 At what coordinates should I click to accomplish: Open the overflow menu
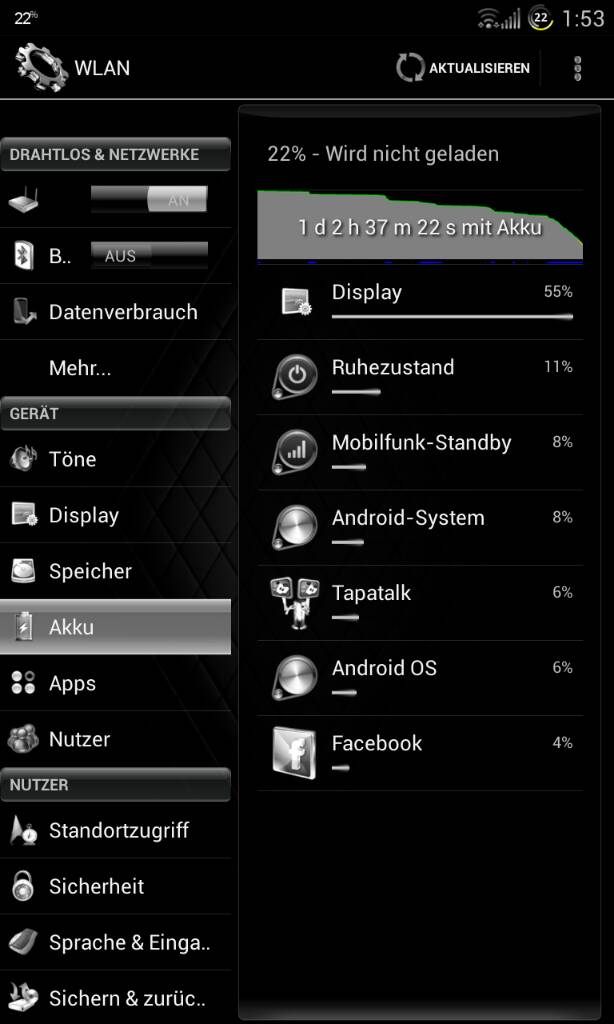pos(578,68)
